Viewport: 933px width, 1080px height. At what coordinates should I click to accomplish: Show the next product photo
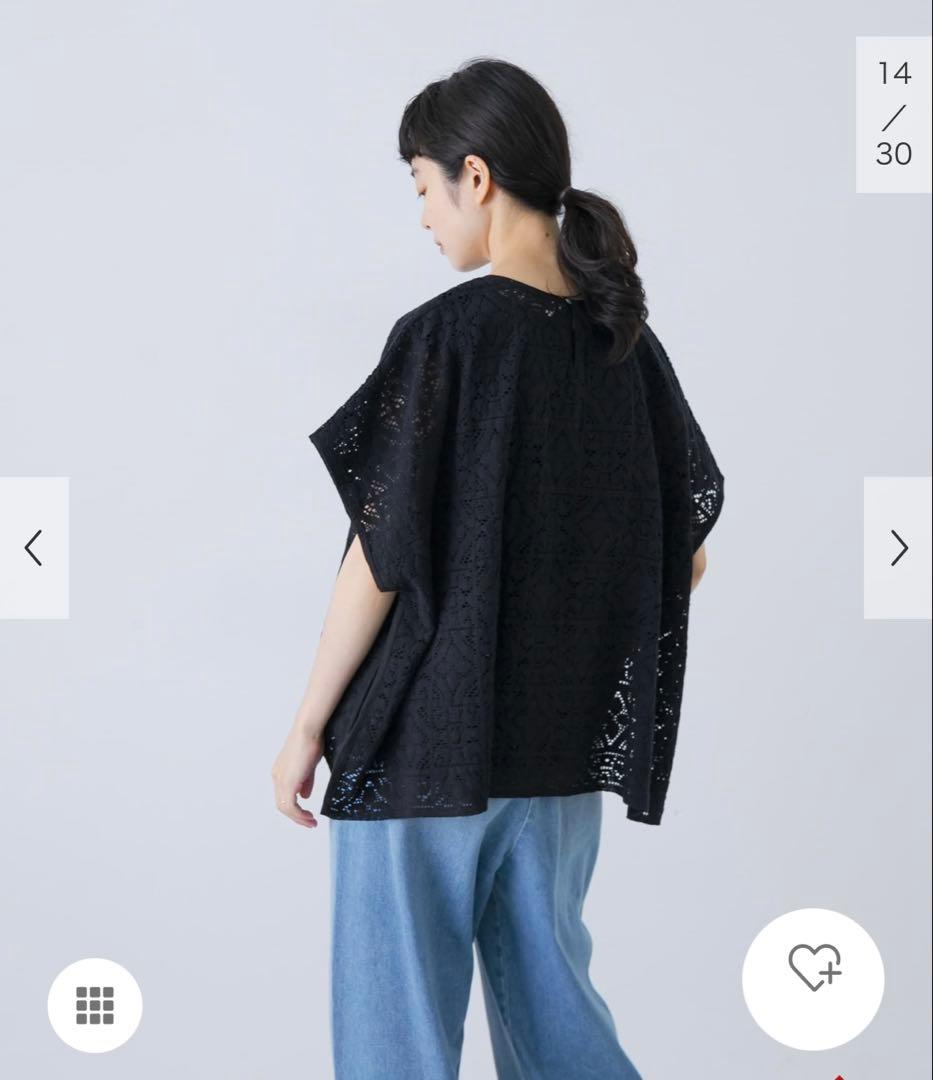tap(898, 548)
